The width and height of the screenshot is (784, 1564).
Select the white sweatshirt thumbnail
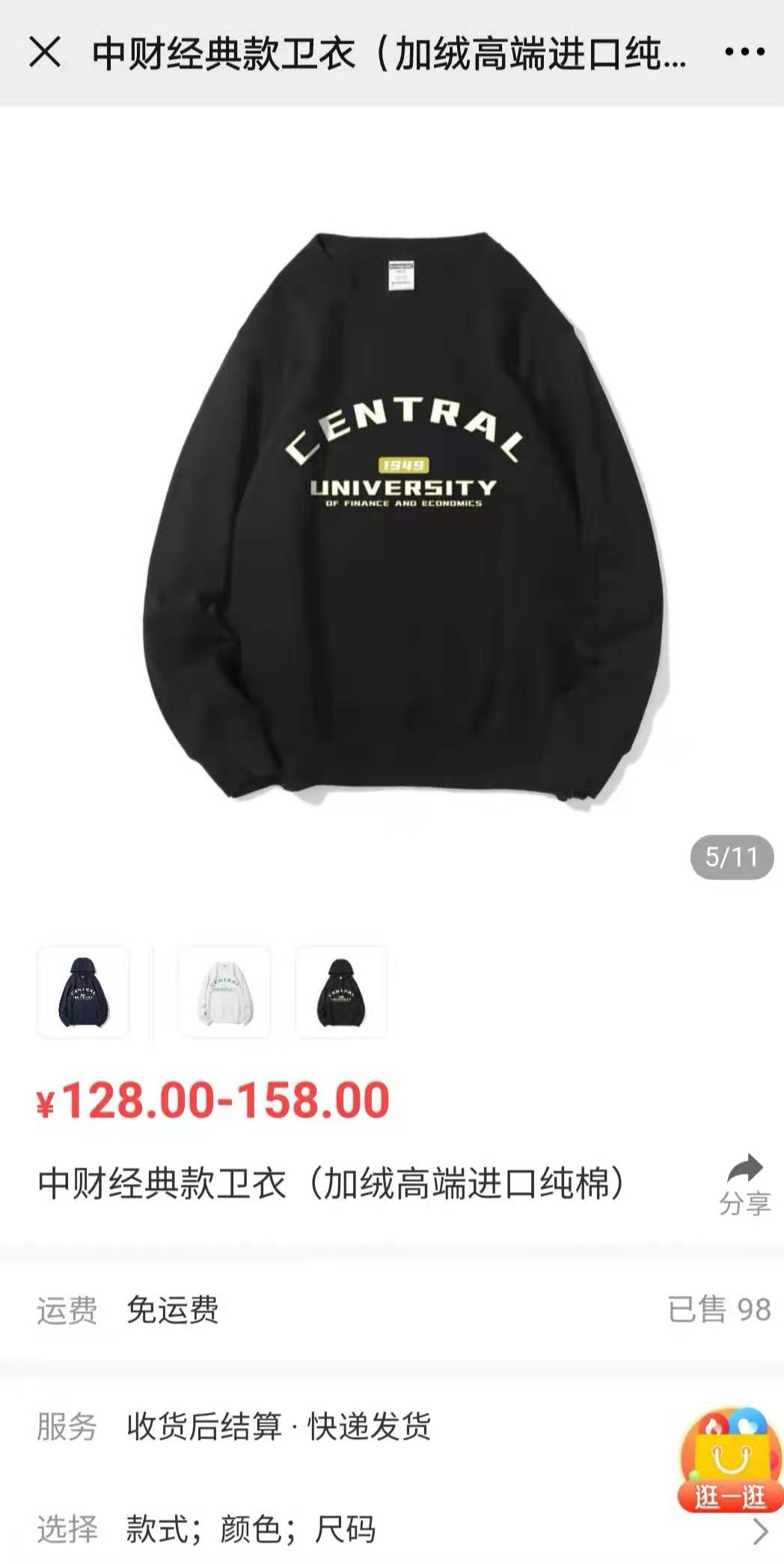click(x=224, y=992)
